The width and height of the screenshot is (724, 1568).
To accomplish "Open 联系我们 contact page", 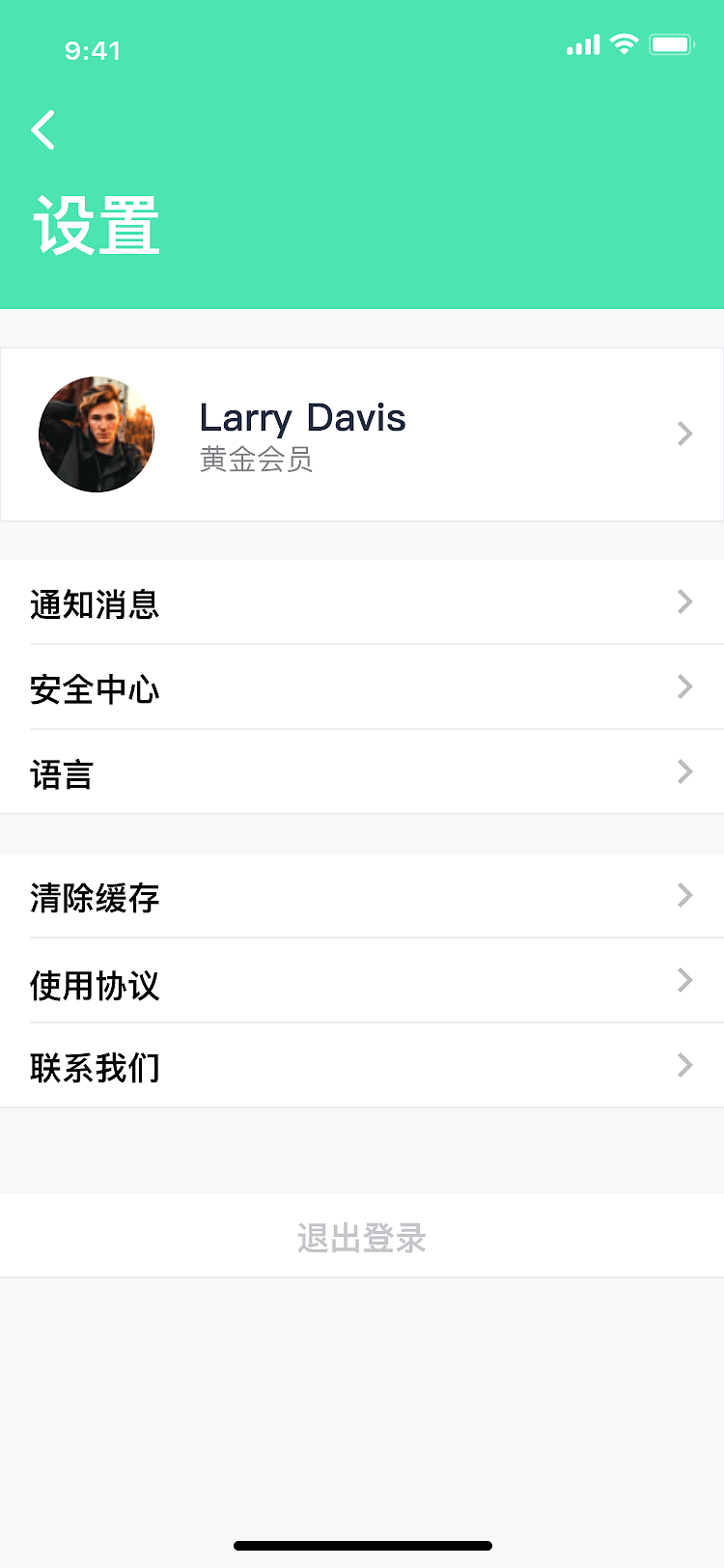I will [95, 1066].
